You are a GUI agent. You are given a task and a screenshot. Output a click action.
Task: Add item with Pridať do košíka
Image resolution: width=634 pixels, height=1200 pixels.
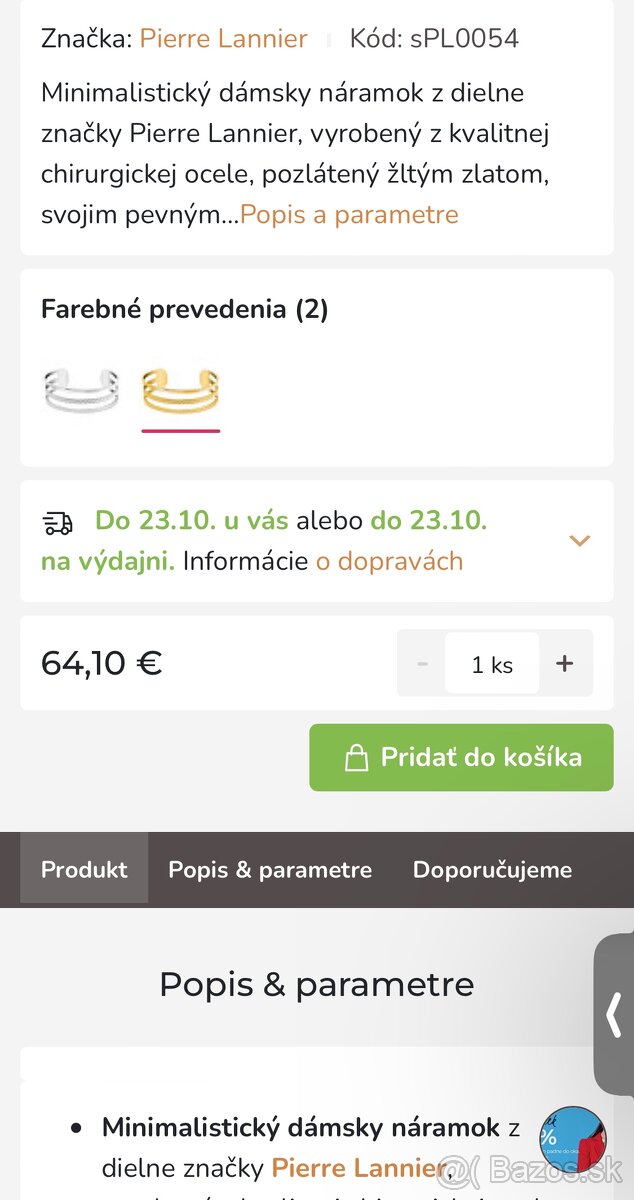tap(461, 758)
